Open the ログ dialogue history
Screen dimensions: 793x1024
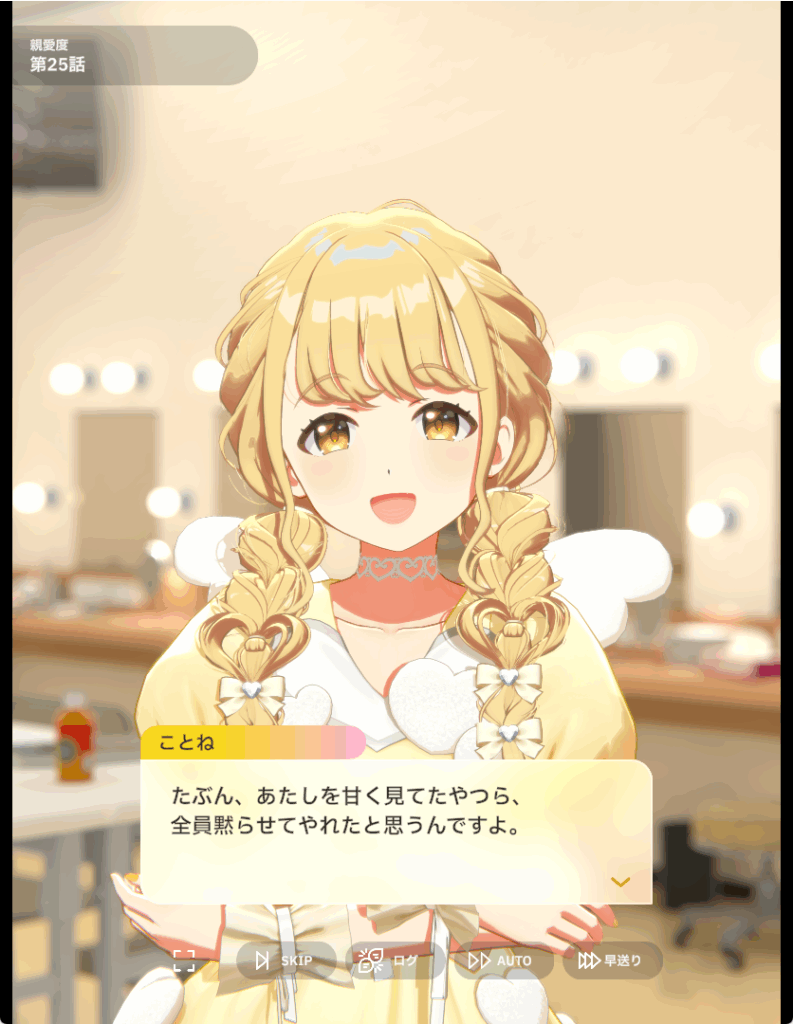pos(395,961)
